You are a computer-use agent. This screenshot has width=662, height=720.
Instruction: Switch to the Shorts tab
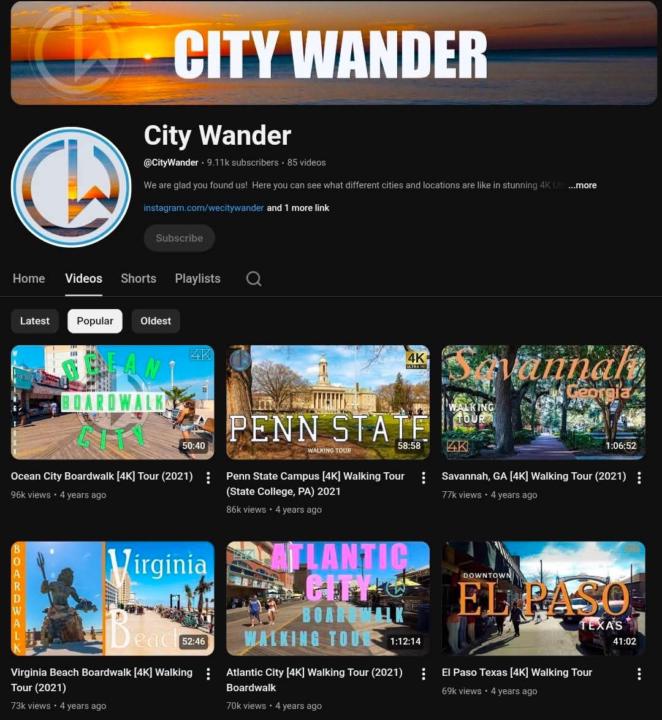pyautogui.click(x=138, y=279)
